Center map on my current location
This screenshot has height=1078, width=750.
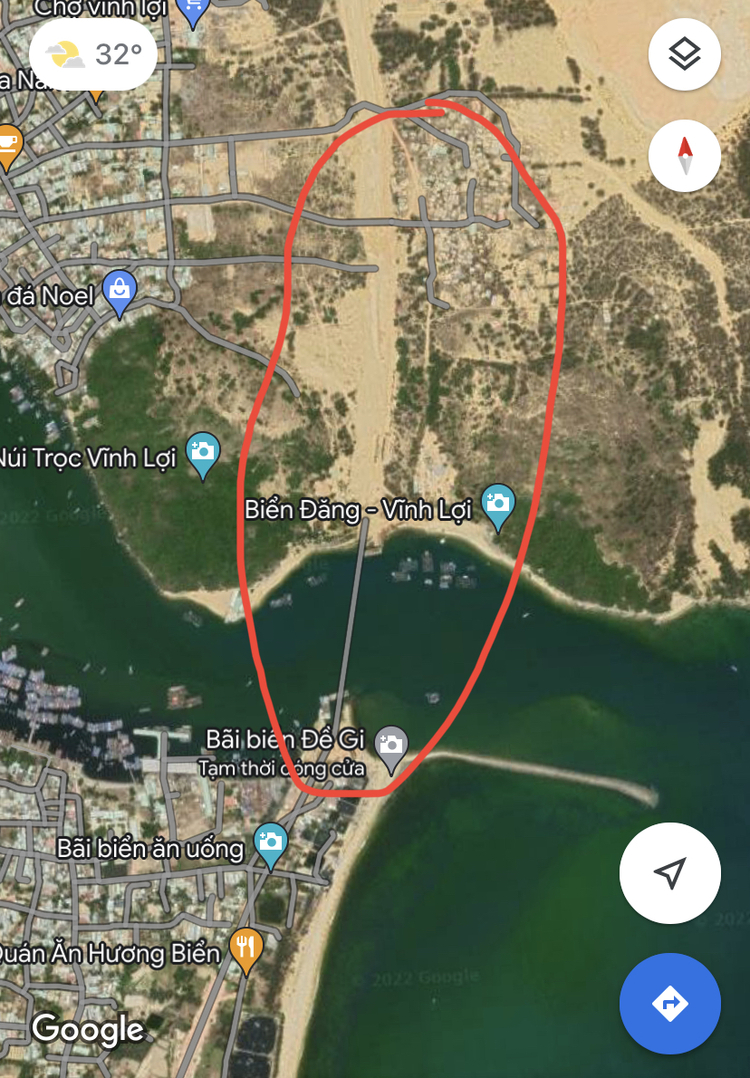[x=669, y=873]
